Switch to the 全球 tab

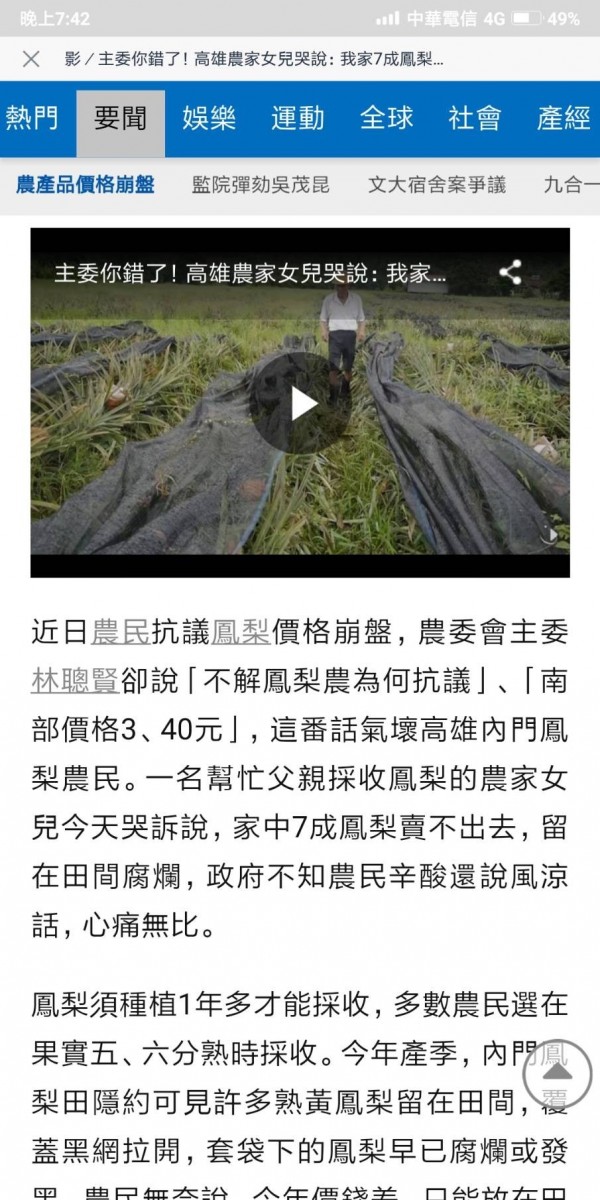pos(386,118)
